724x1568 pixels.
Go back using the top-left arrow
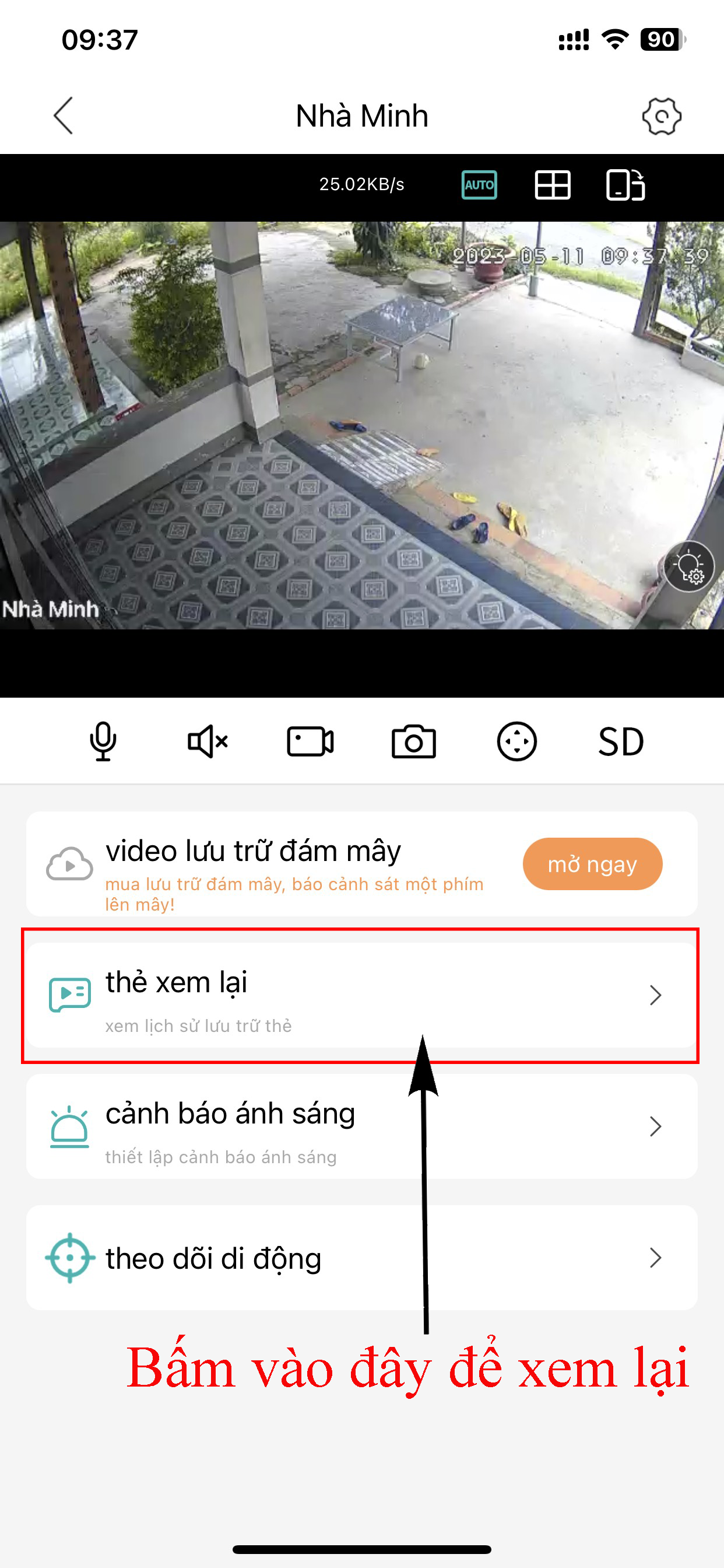[x=64, y=115]
